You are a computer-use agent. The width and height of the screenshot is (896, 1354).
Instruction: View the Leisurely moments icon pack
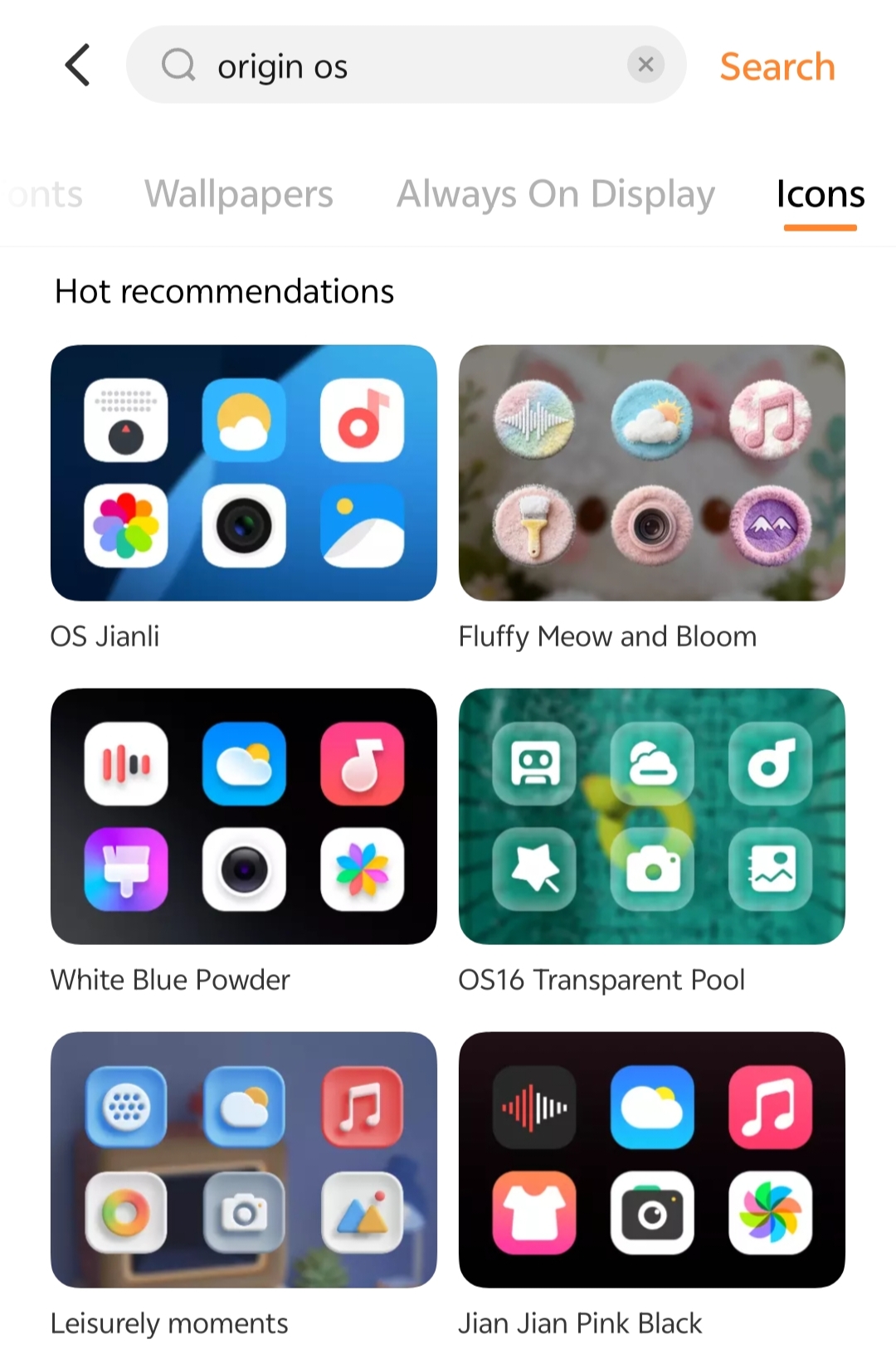243,1160
